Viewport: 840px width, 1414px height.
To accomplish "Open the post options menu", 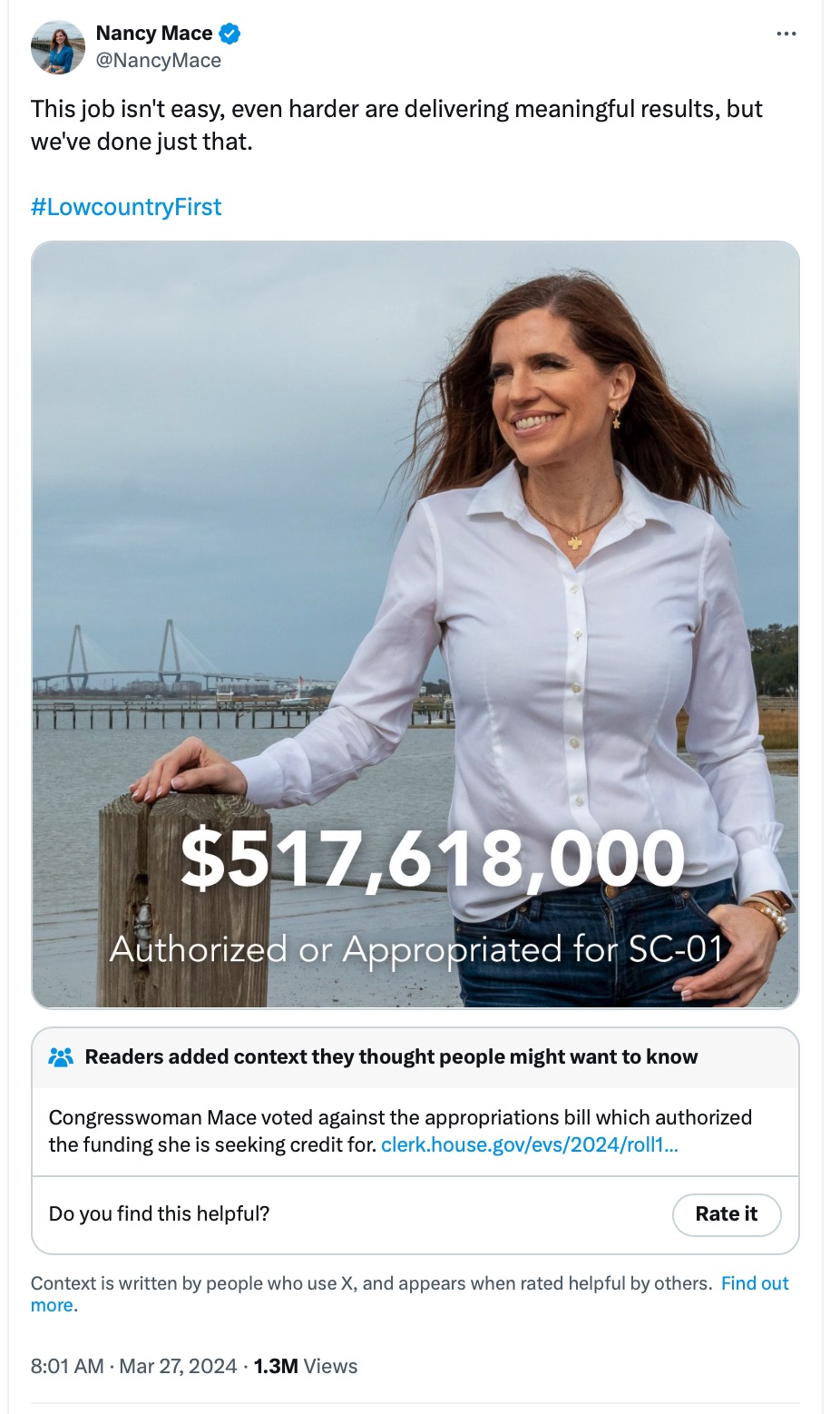I will (787, 33).
